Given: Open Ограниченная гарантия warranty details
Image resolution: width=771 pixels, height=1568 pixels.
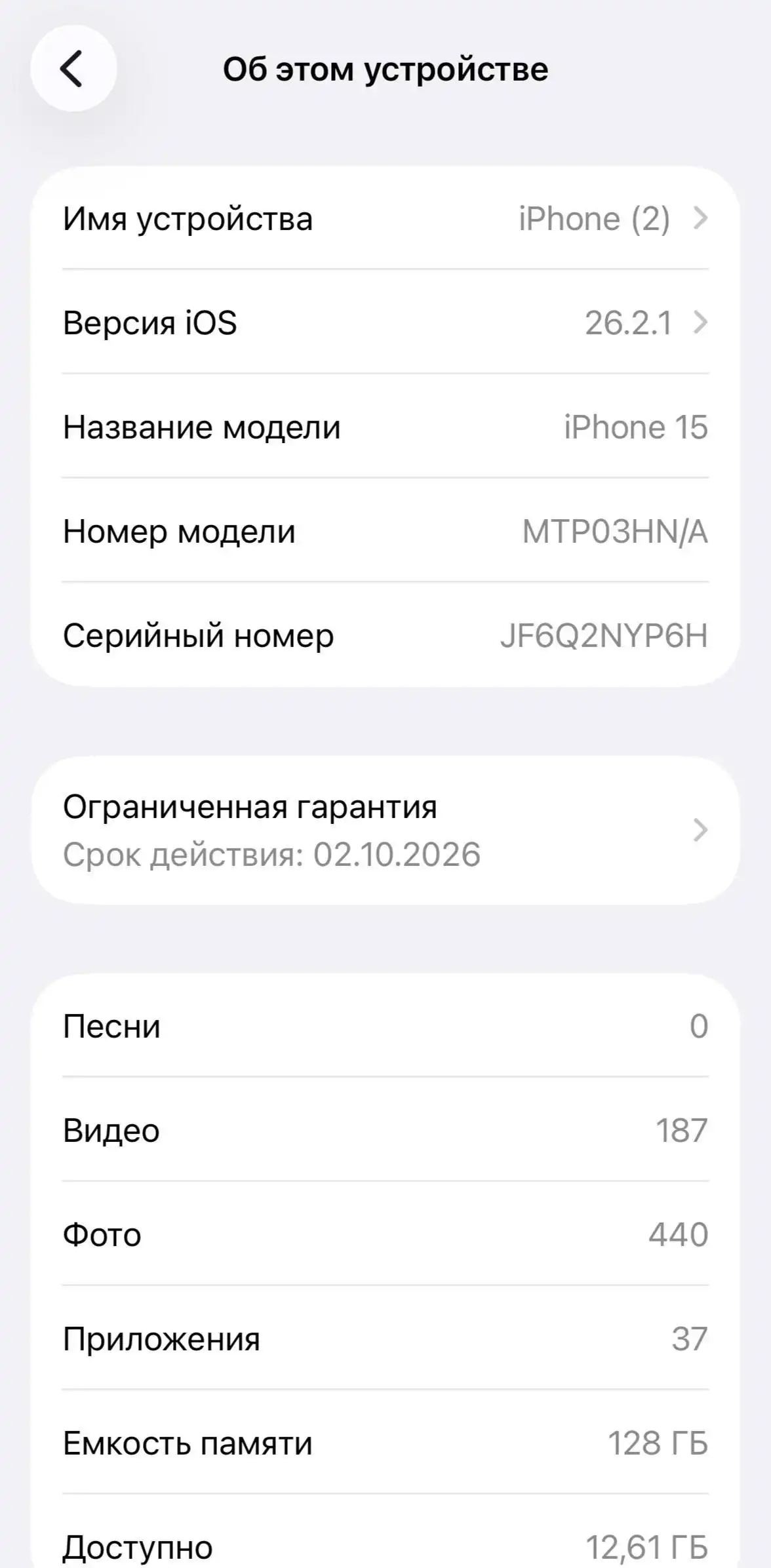Looking at the screenshot, I should [385, 829].
